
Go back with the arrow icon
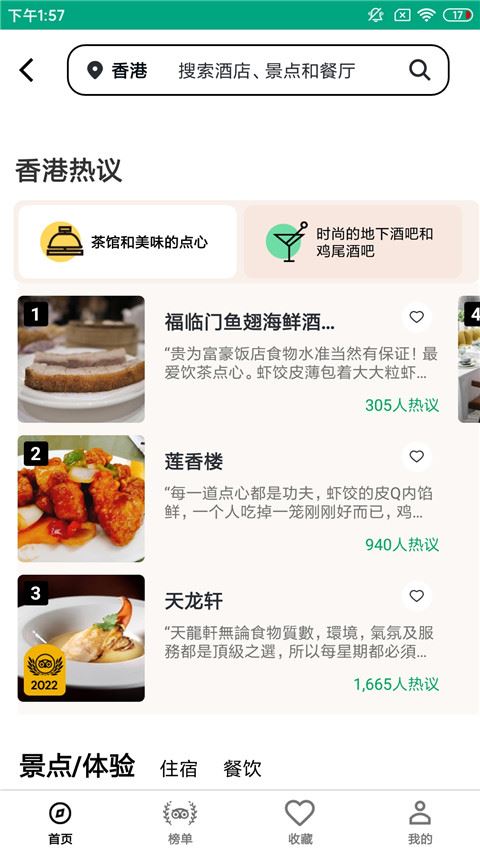click(x=27, y=70)
